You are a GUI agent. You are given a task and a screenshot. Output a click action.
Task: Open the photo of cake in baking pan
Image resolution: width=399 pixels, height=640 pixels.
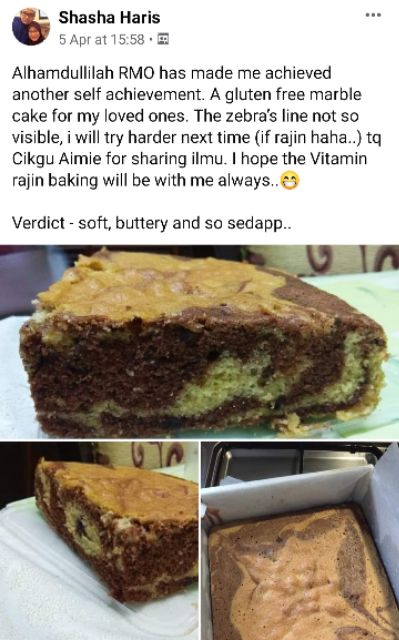coord(300,541)
